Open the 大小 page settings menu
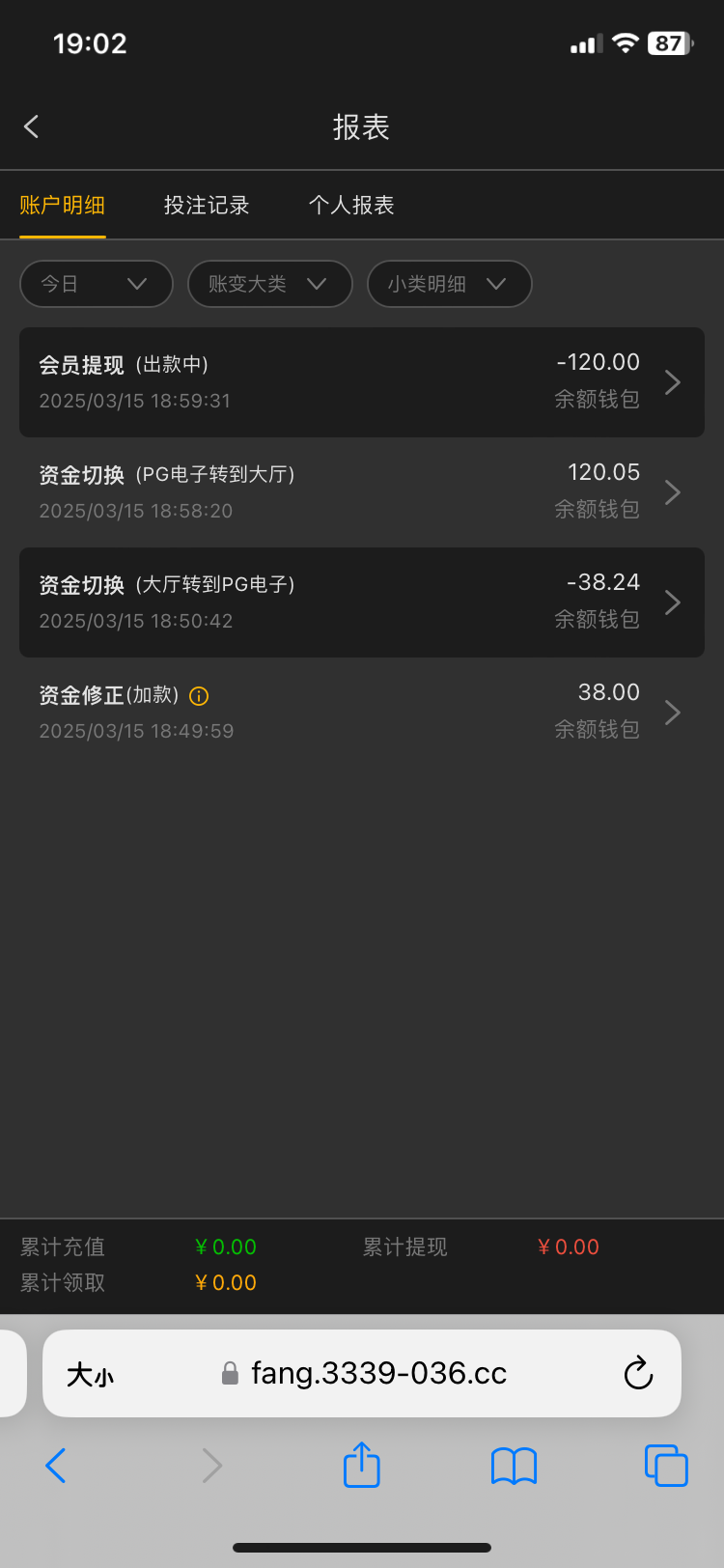 pos(90,1374)
